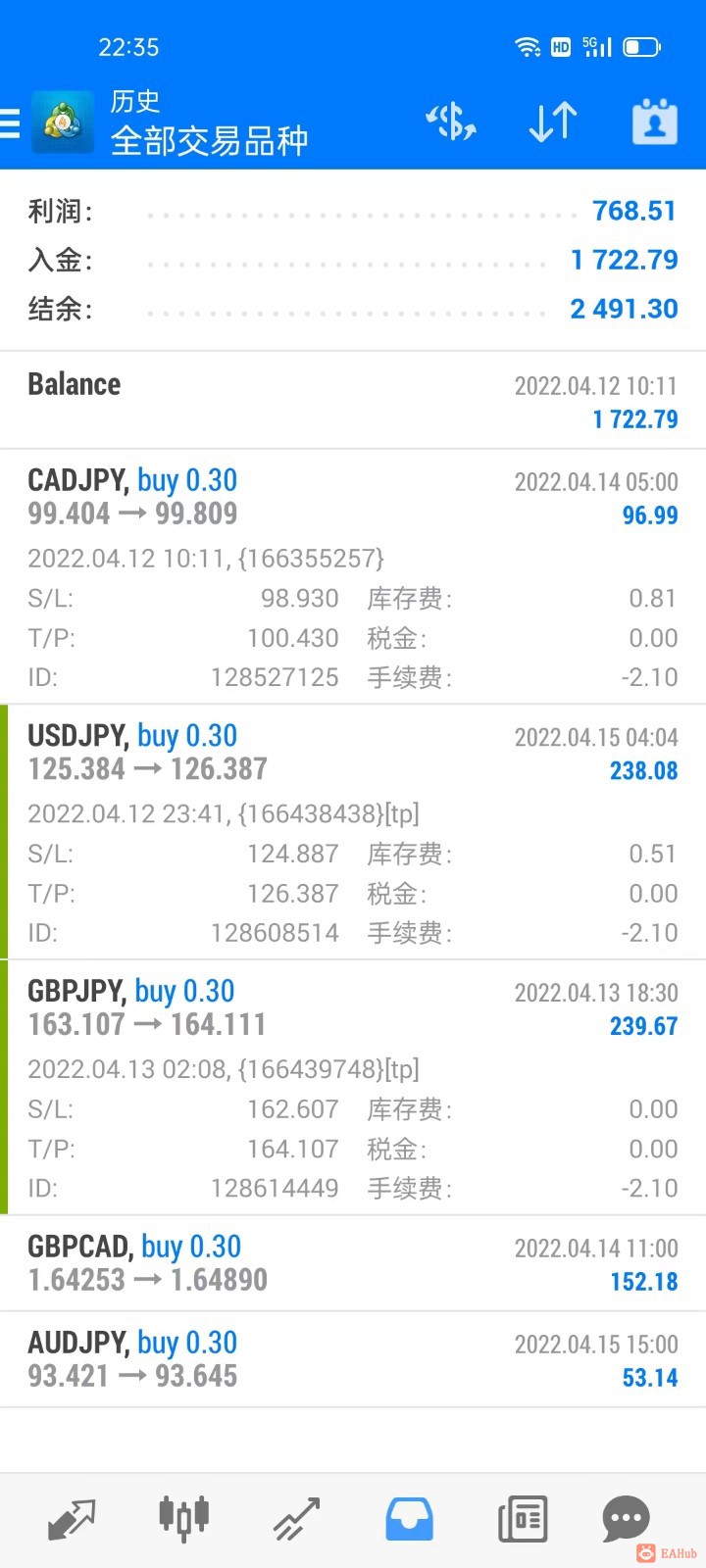Viewport: 706px width, 1568px height.
Task: Expand the AUDJPY buy 0.30 trade
Action: [353, 1359]
